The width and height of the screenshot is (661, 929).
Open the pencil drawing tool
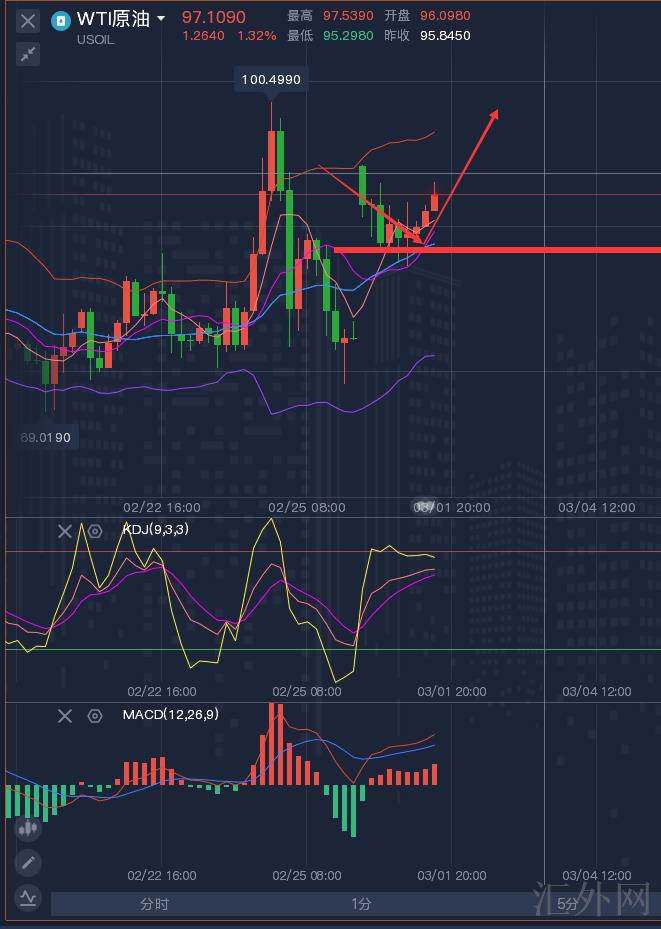28,862
